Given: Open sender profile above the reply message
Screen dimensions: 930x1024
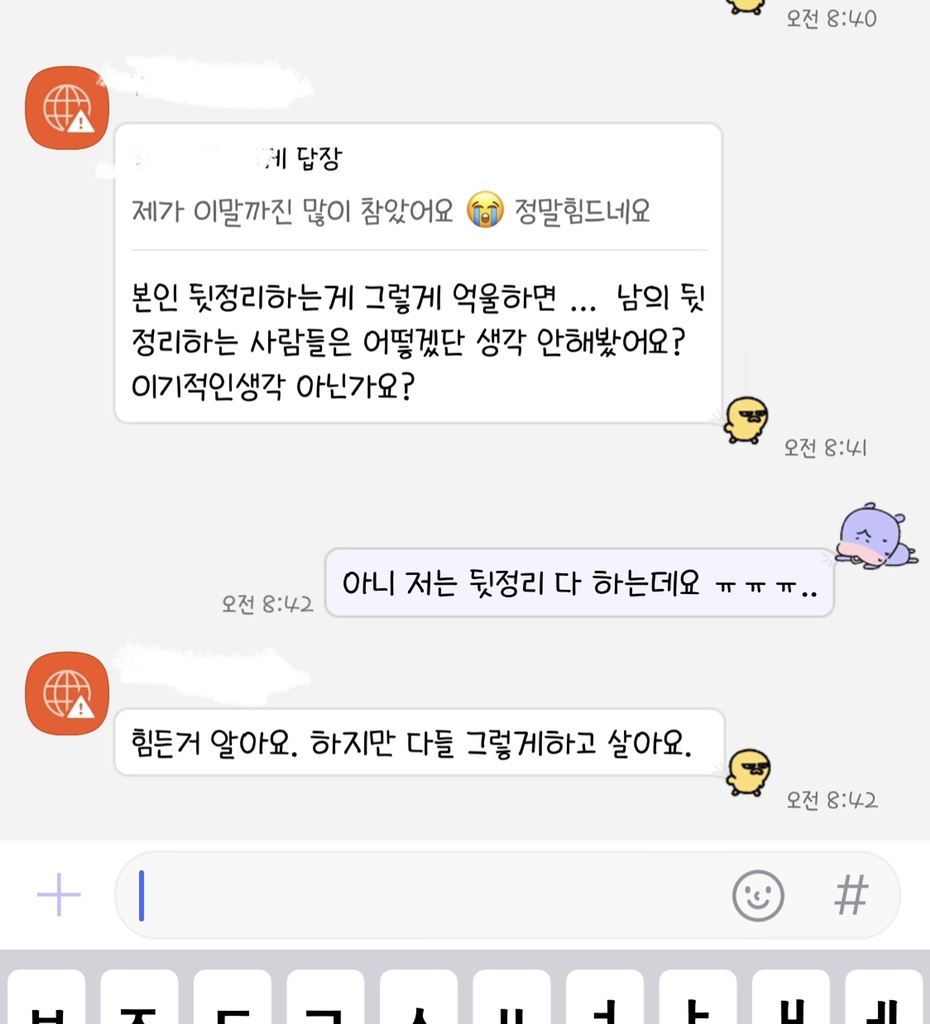Looking at the screenshot, I should pyautogui.click(x=66, y=108).
